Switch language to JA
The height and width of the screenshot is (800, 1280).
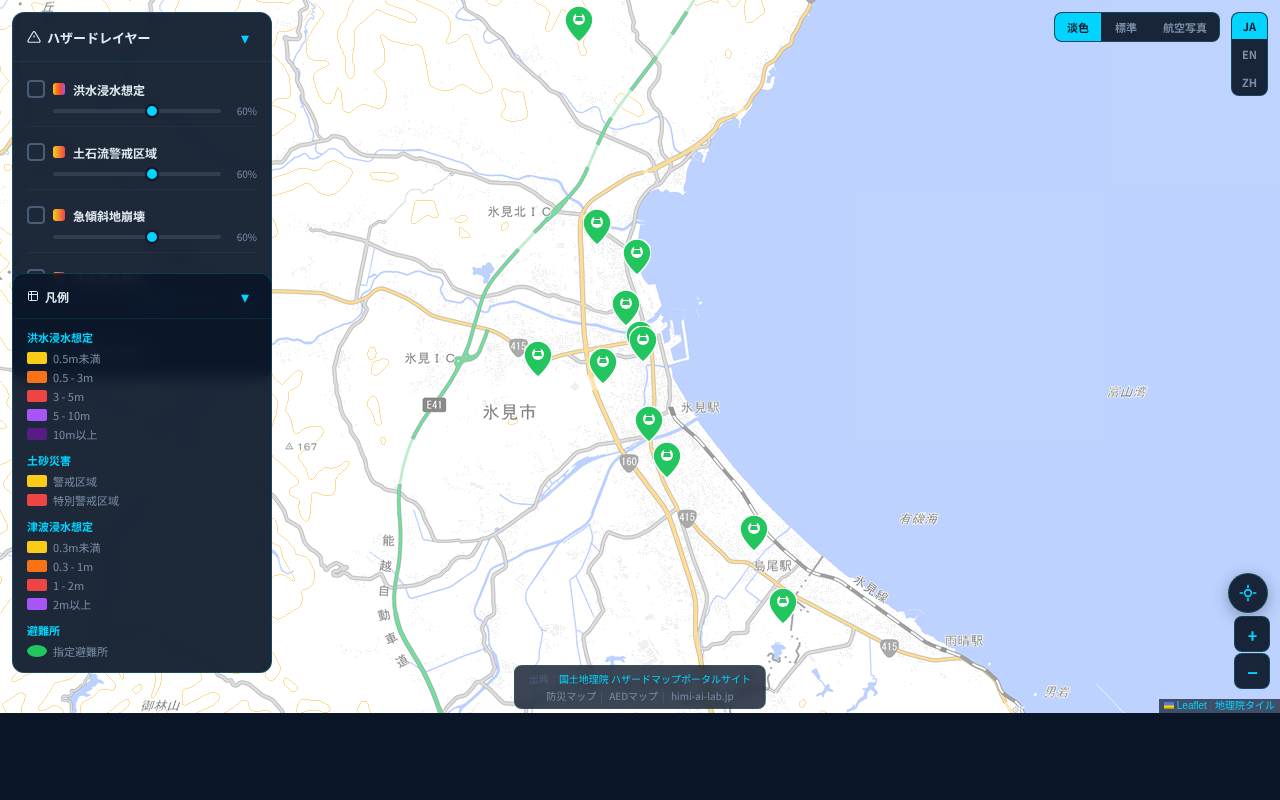[x=1249, y=27]
